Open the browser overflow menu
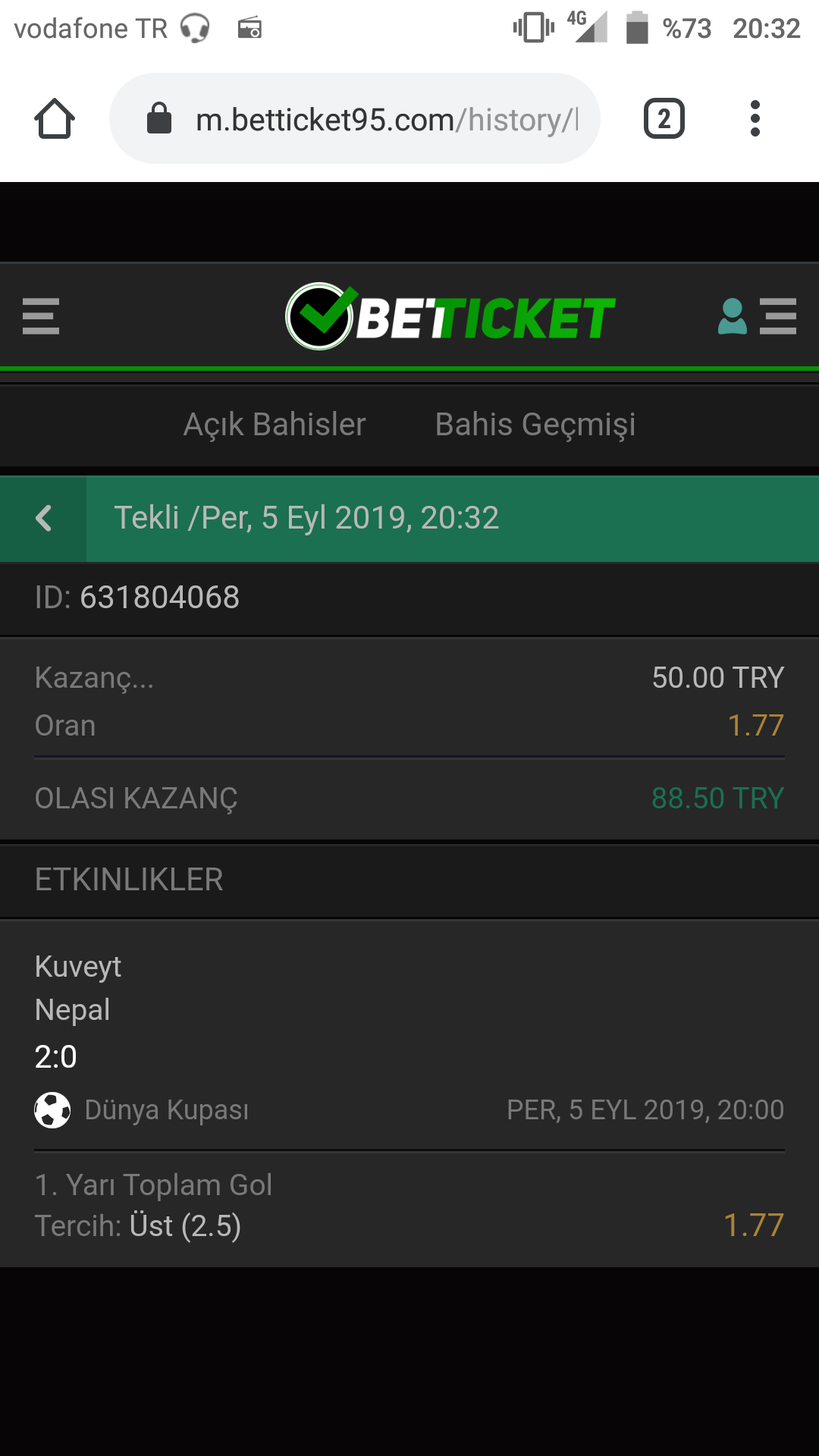The width and height of the screenshot is (819, 1456). click(x=755, y=119)
